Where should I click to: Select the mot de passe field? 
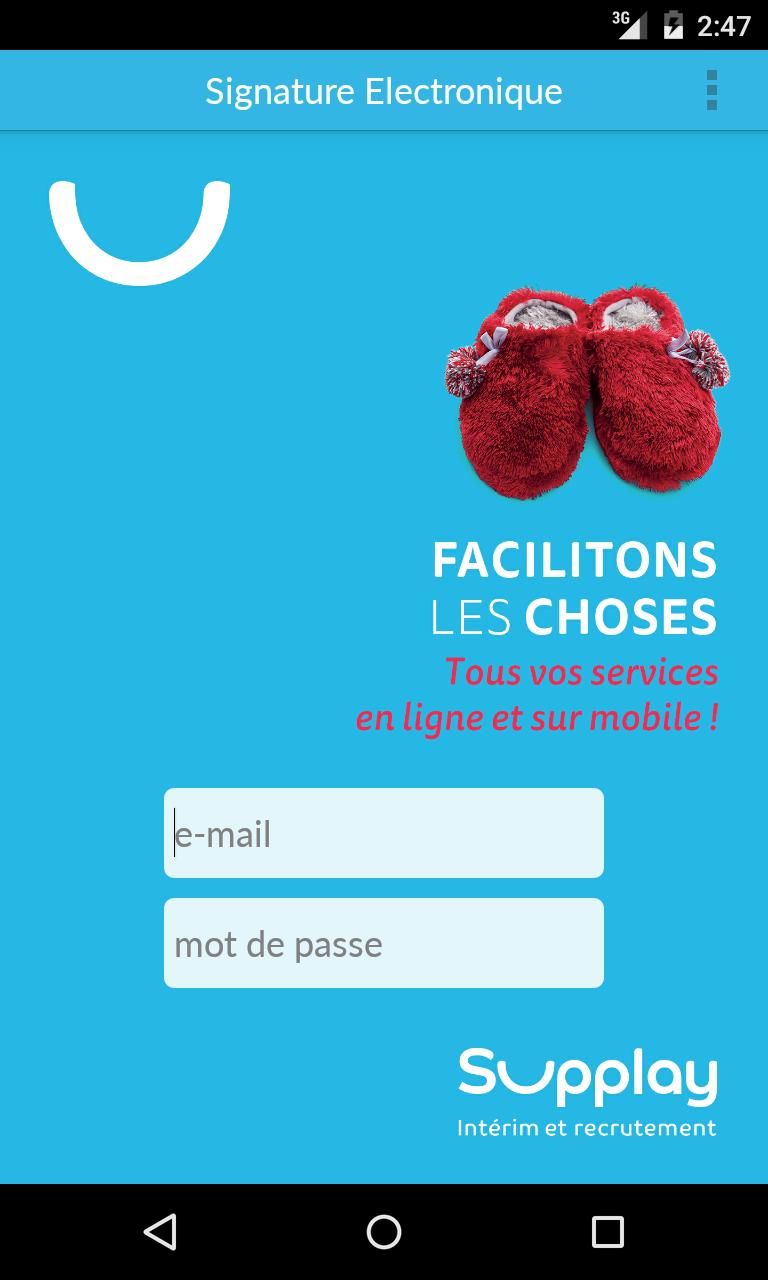click(x=384, y=943)
